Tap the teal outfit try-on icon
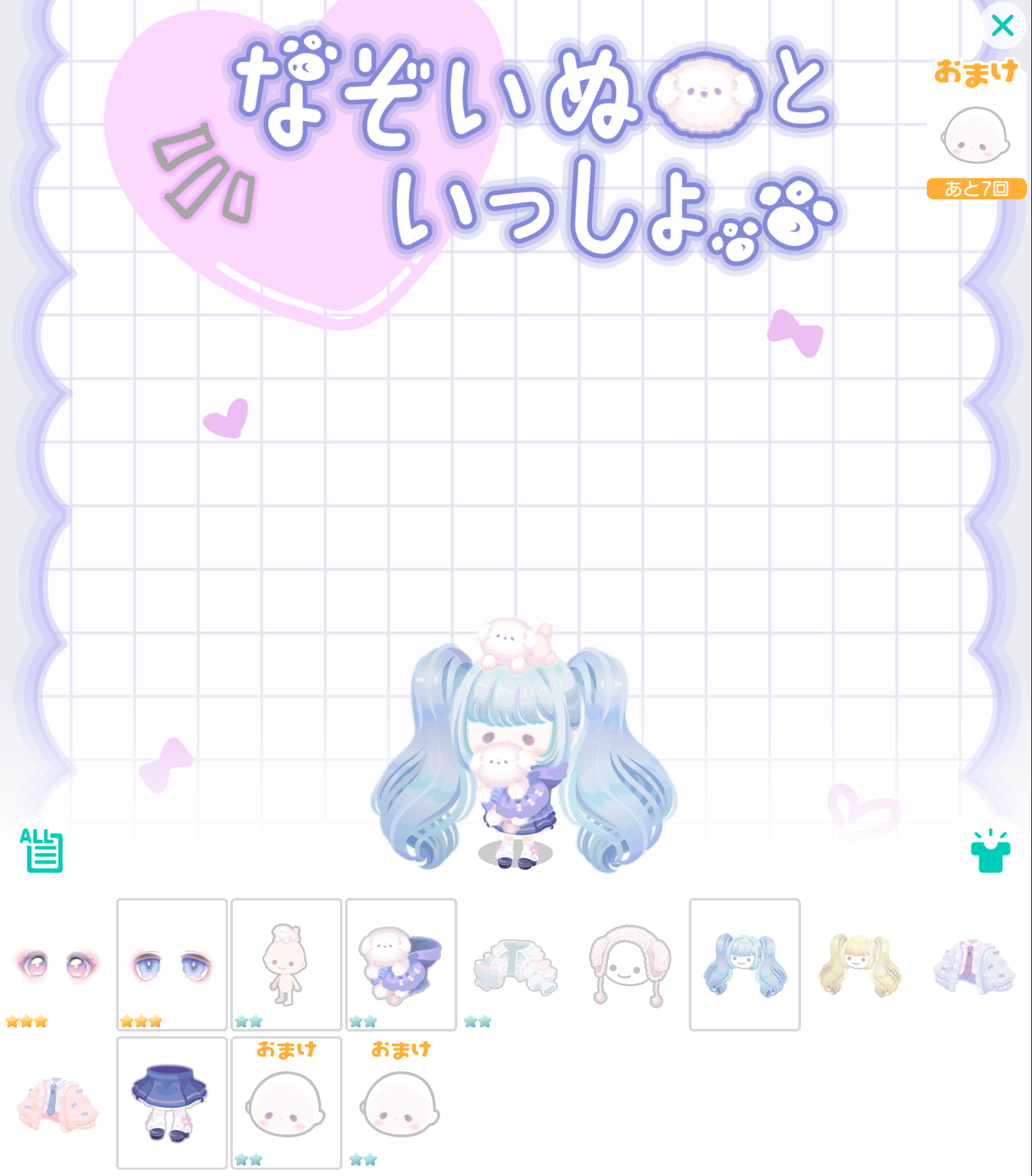Screen dimensions: 1032x1176 990,852
